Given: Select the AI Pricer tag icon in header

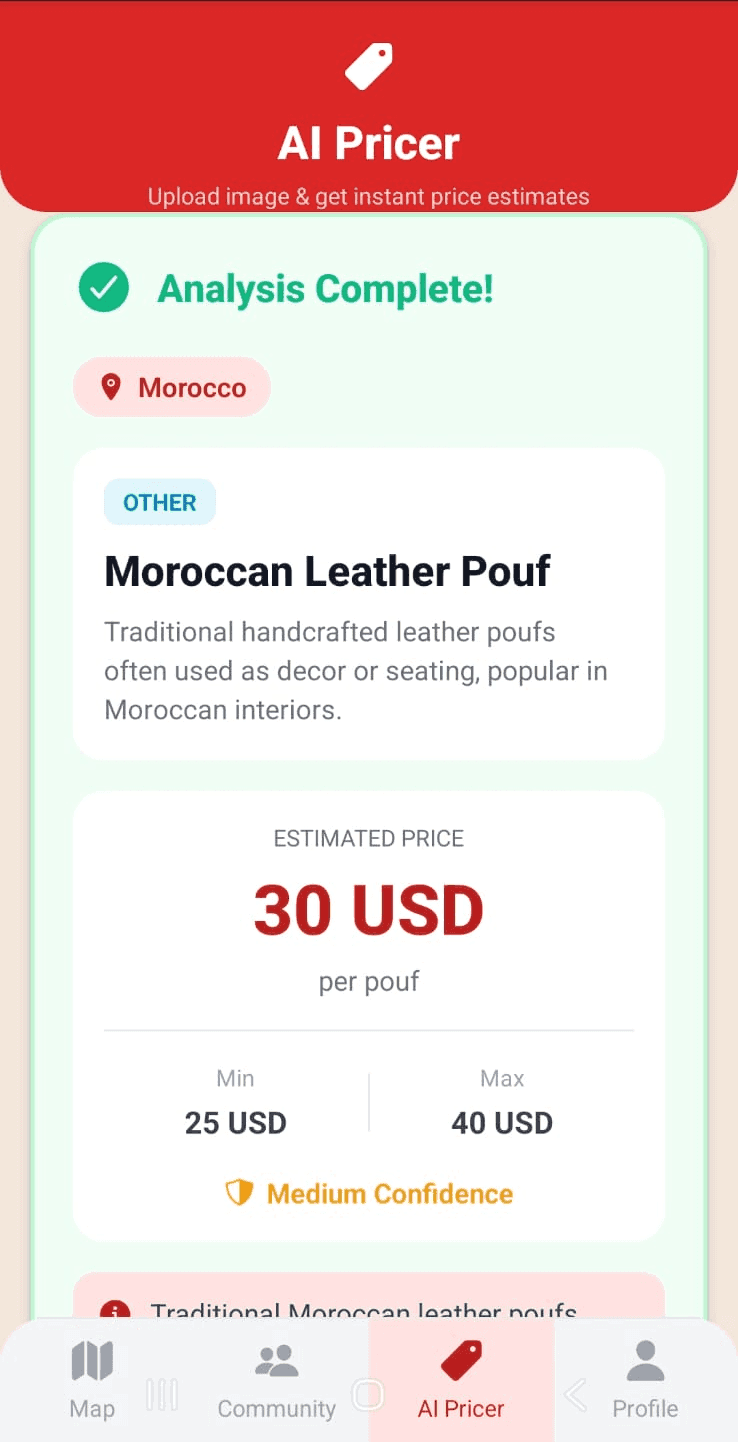Looking at the screenshot, I should coord(369,63).
